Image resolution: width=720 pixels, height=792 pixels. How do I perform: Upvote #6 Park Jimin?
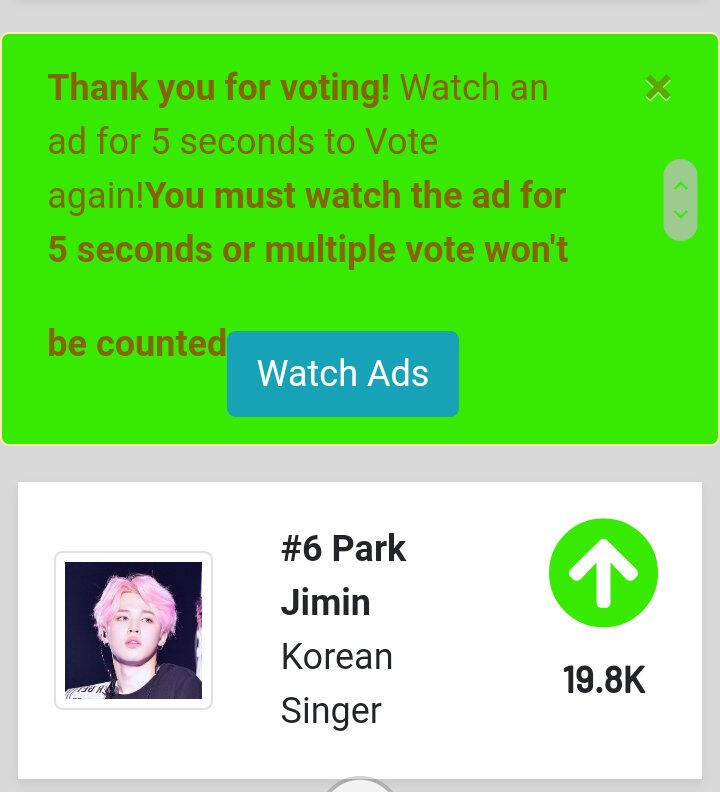[x=603, y=573]
